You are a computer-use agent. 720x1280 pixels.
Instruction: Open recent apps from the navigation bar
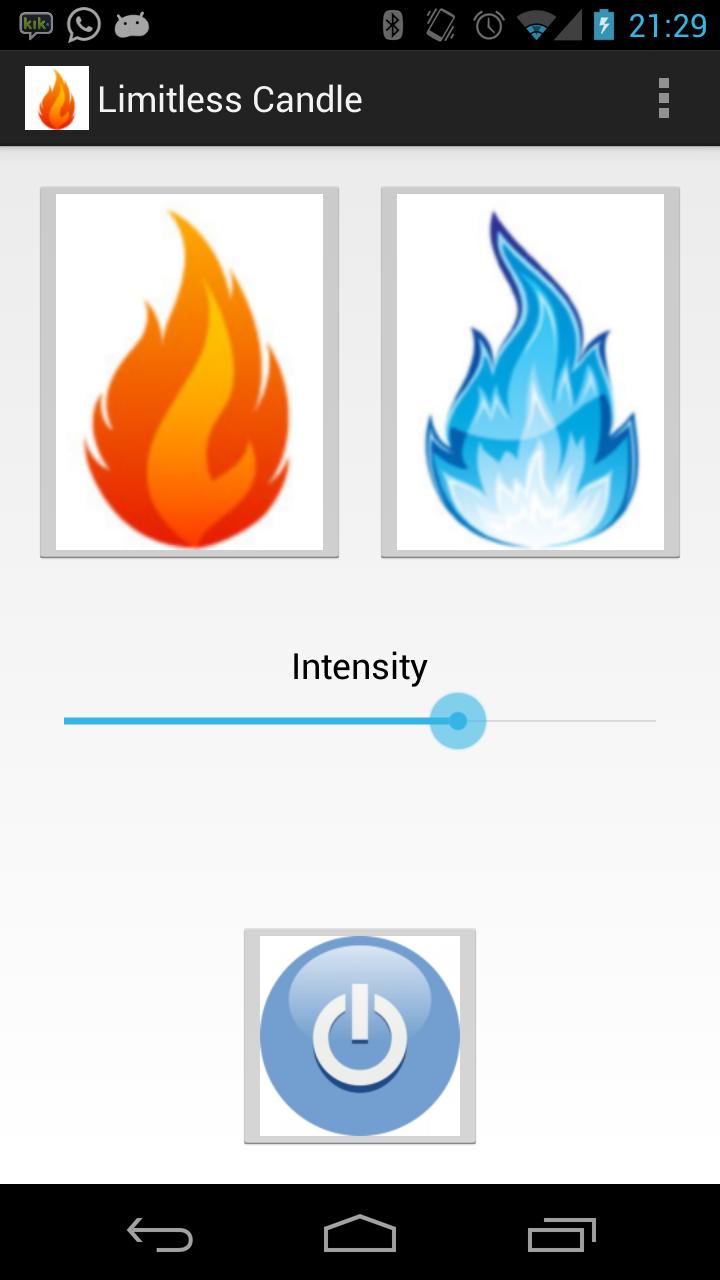click(561, 1235)
